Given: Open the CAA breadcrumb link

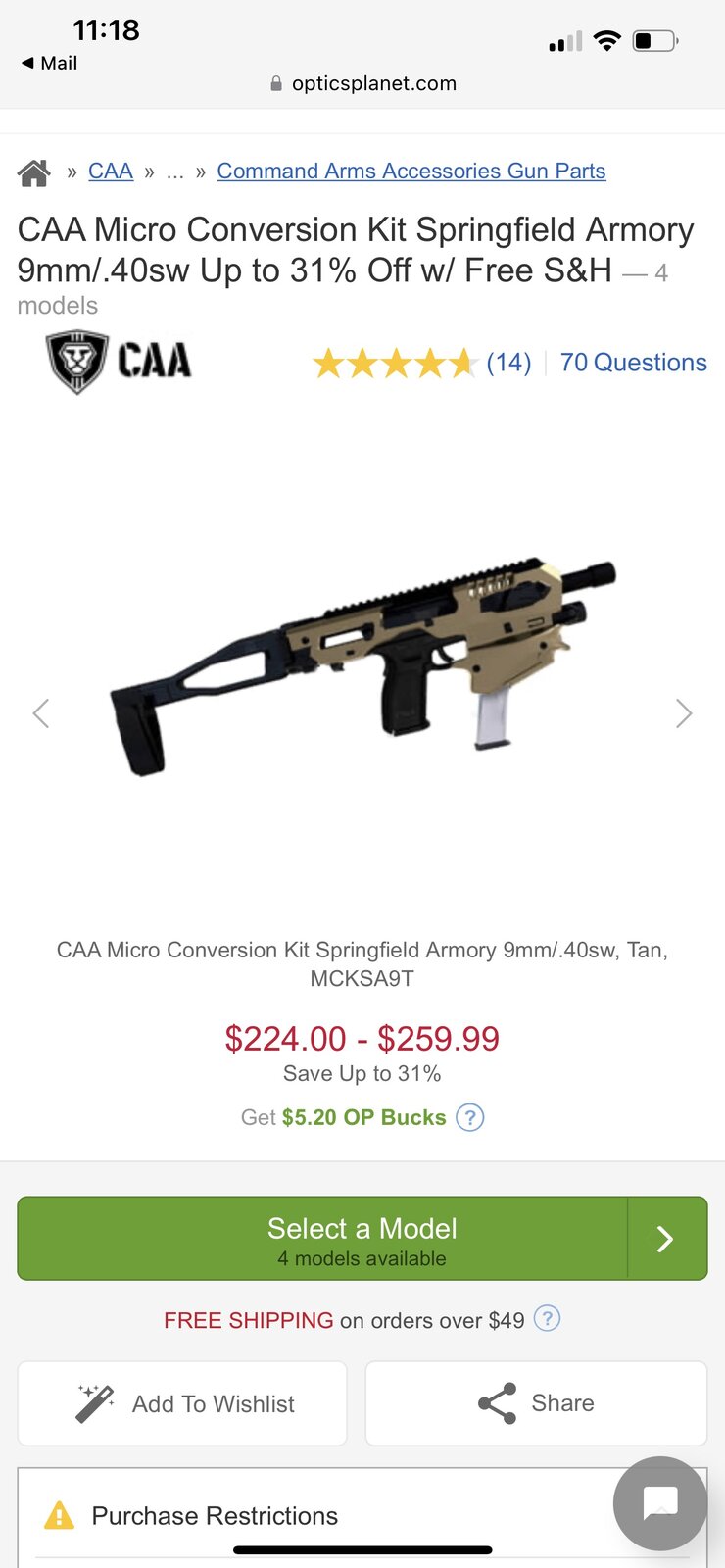Looking at the screenshot, I should click(111, 171).
